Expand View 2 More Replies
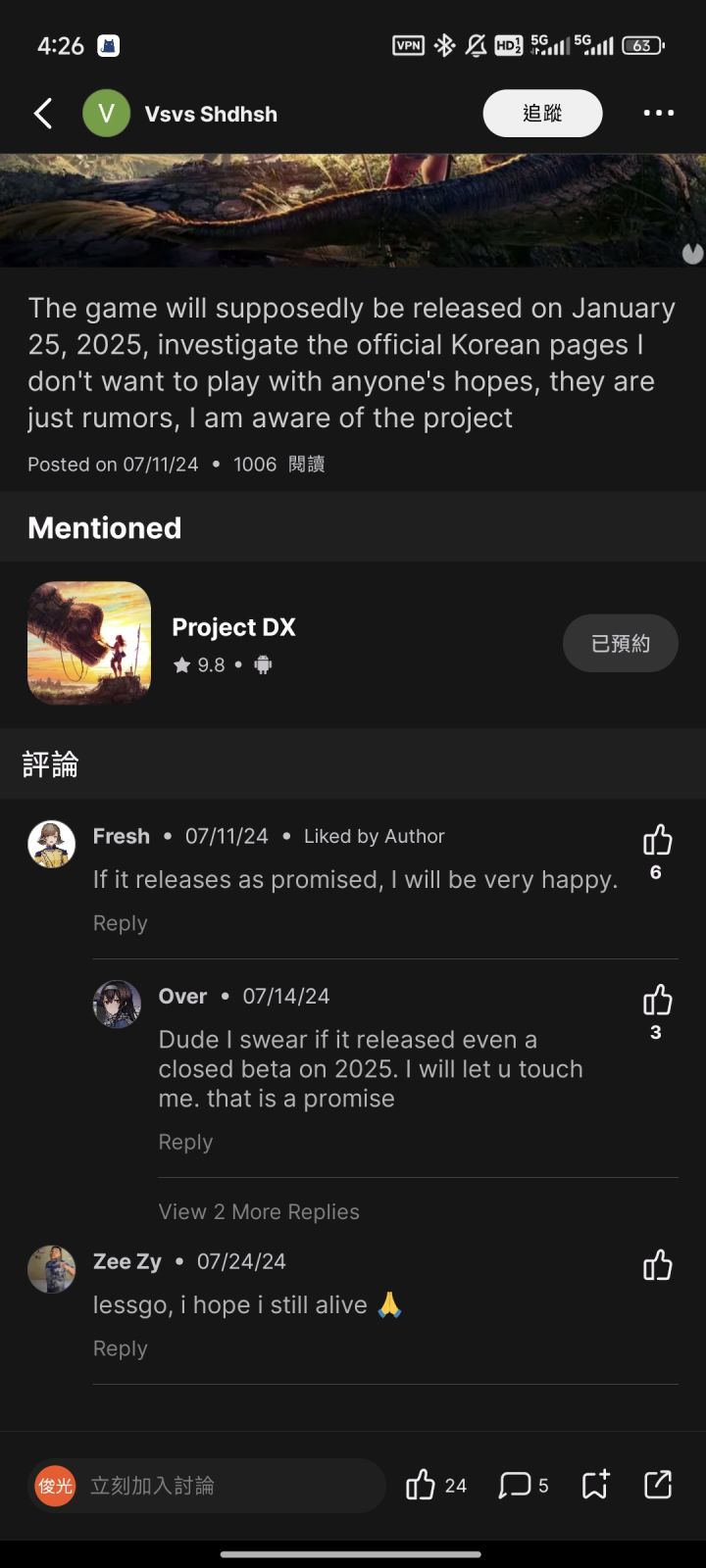The image size is (706, 1568). click(x=259, y=1211)
